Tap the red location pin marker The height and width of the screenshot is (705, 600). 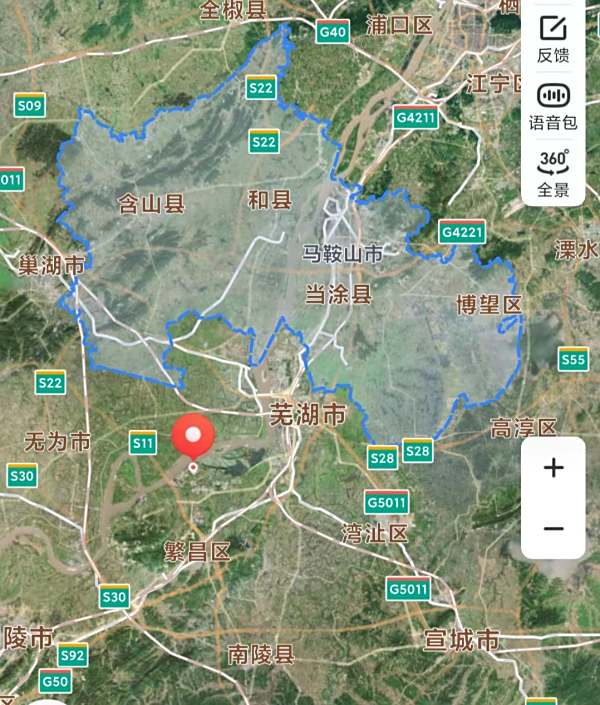(194, 440)
